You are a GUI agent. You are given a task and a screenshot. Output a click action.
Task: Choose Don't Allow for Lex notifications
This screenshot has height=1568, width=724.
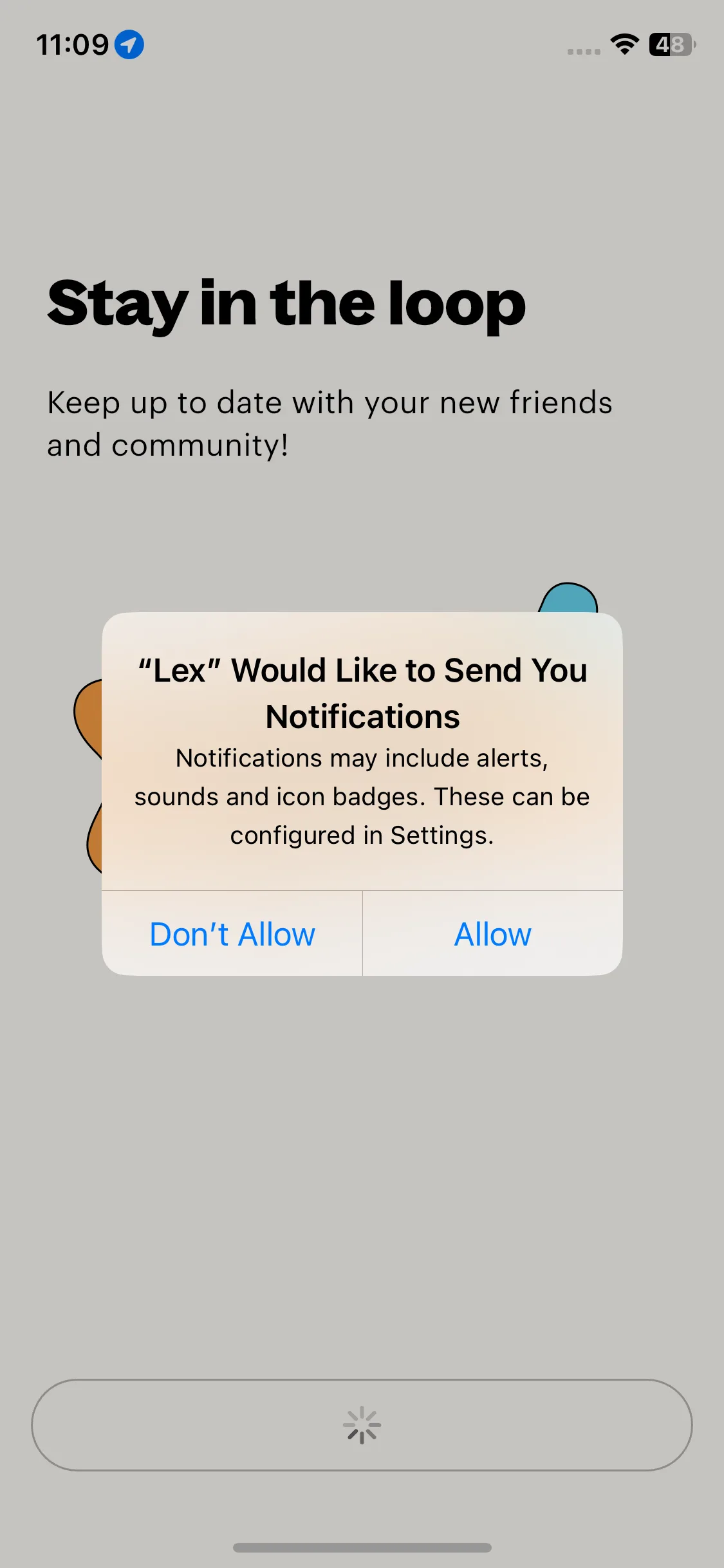click(x=232, y=934)
